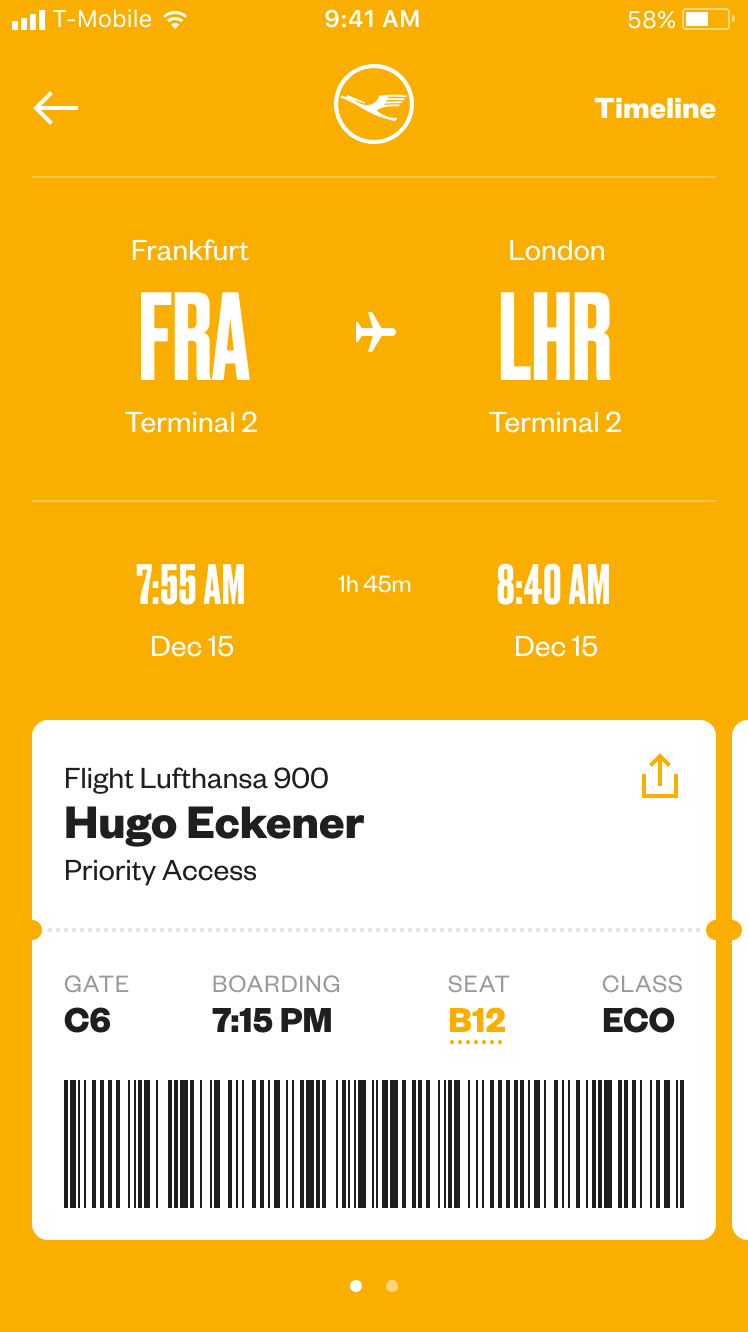
Task: Tap the second pagination dot
Action: click(x=392, y=1286)
